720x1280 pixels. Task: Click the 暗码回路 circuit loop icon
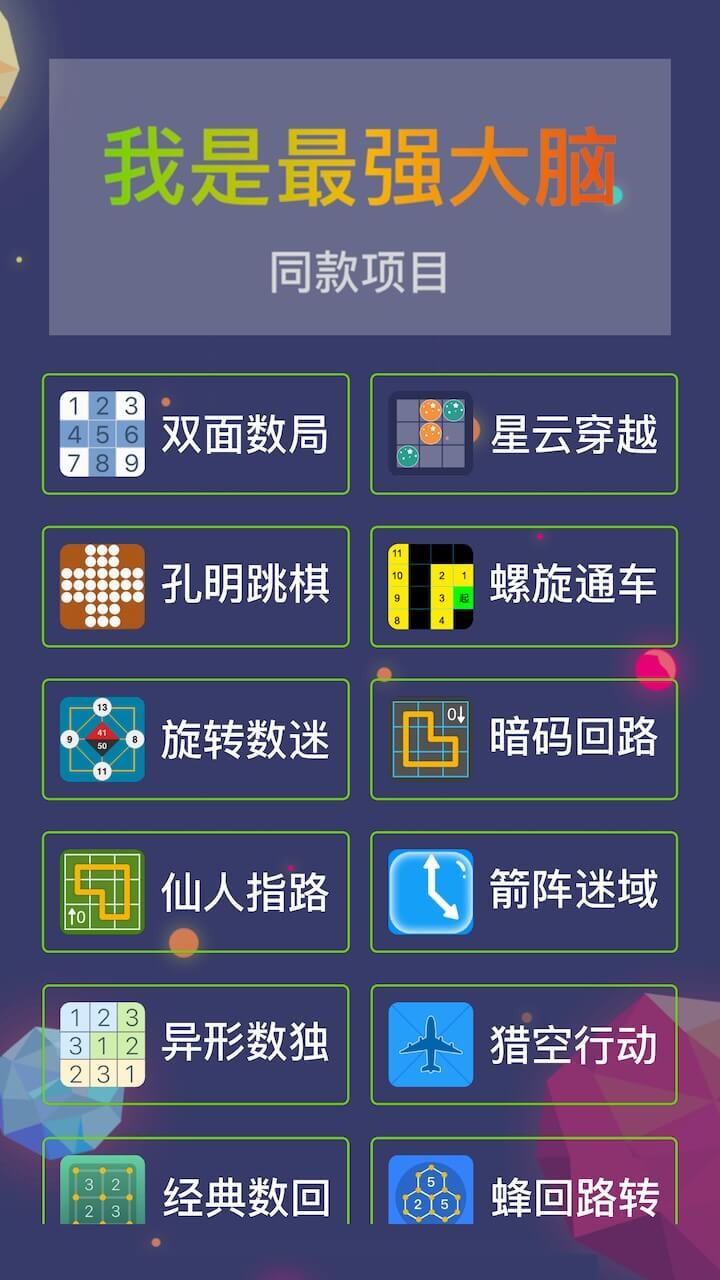coord(430,740)
